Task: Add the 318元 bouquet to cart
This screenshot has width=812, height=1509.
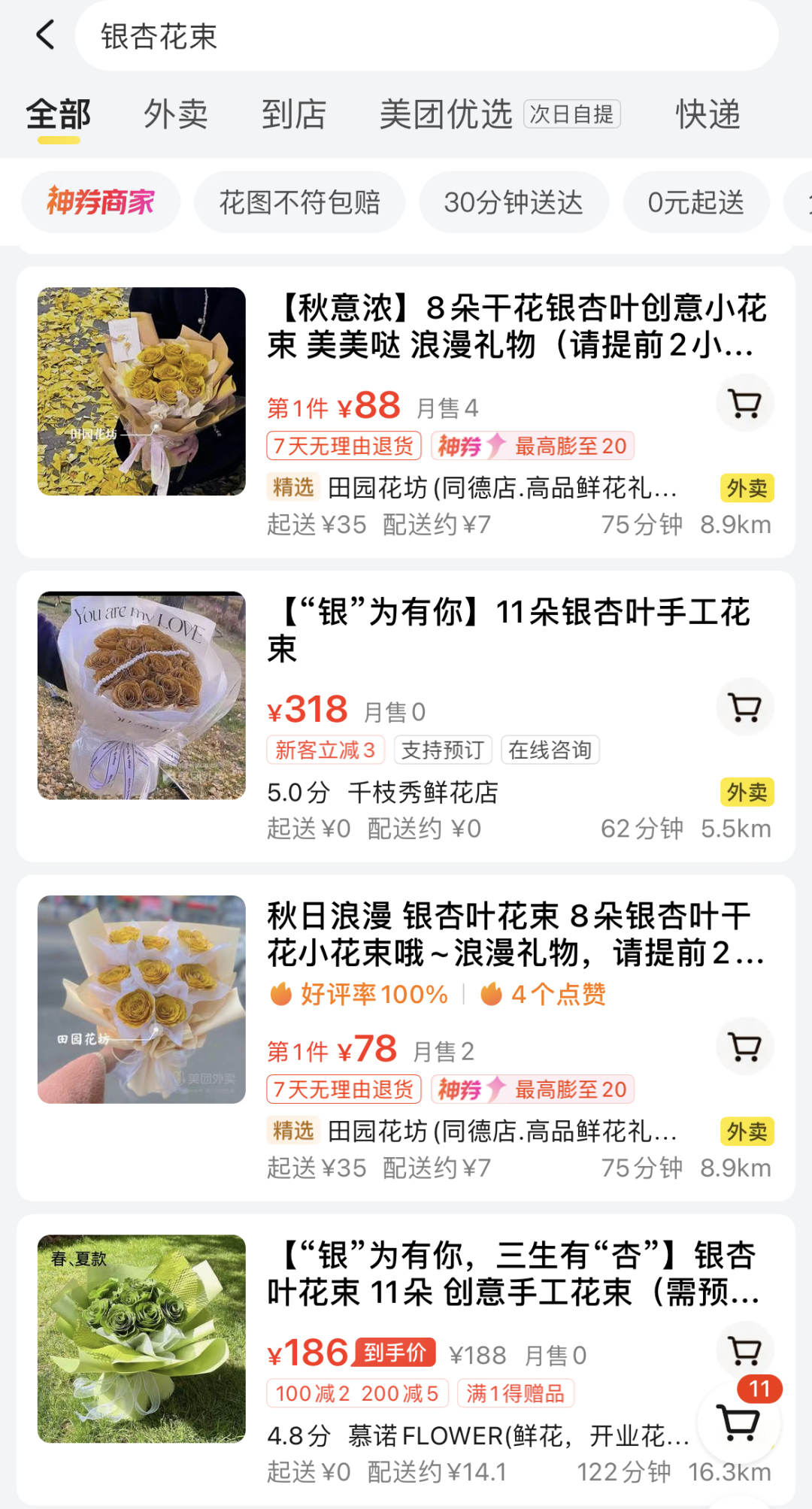Action: point(744,707)
